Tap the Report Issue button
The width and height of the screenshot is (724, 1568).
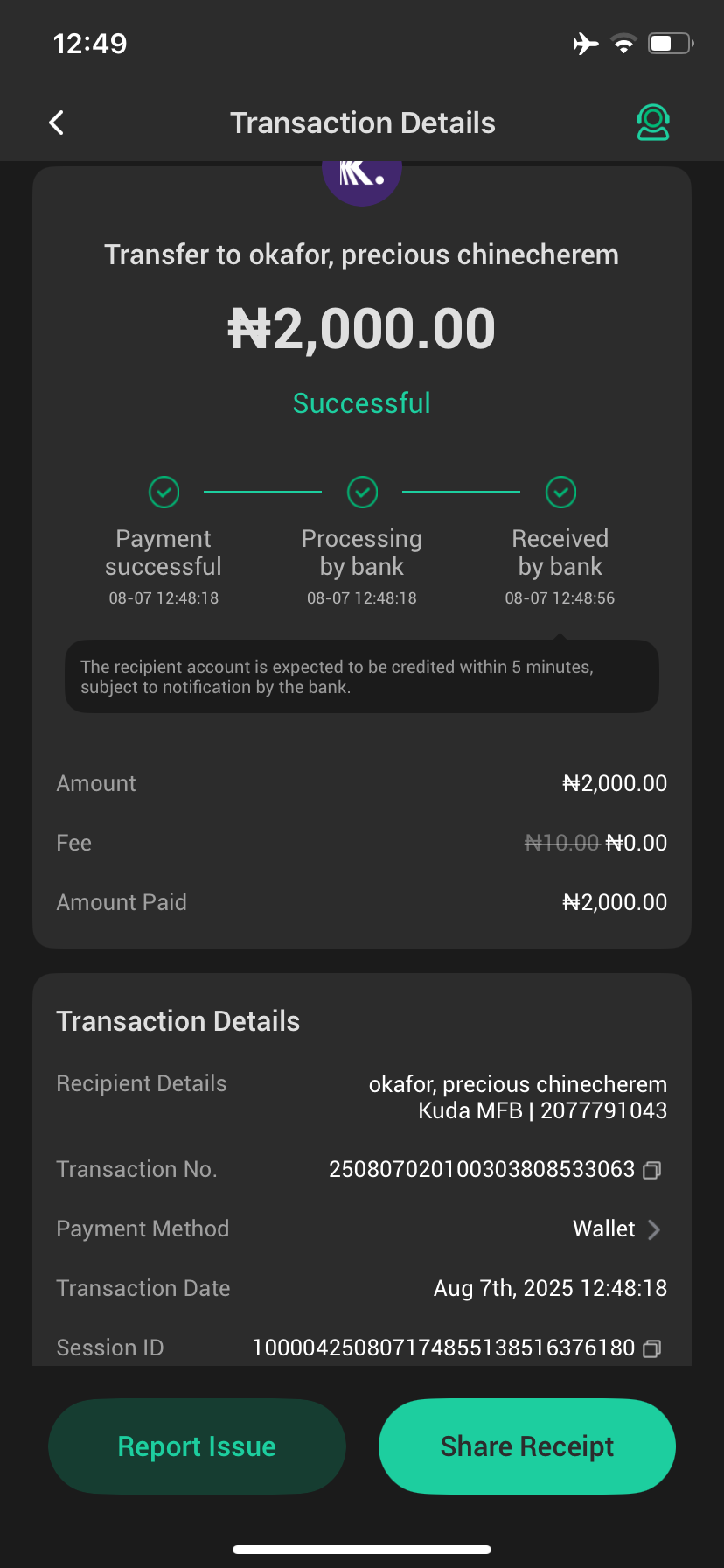[x=197, y=1446]
